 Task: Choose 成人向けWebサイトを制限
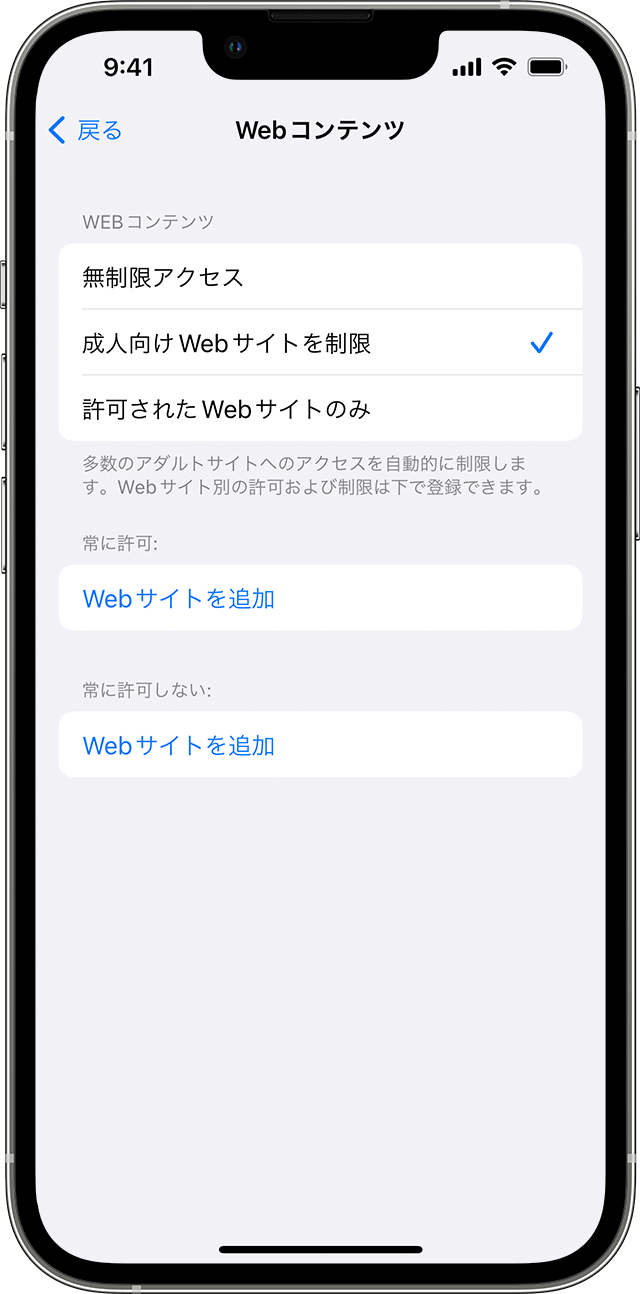[x=320, y=343]
